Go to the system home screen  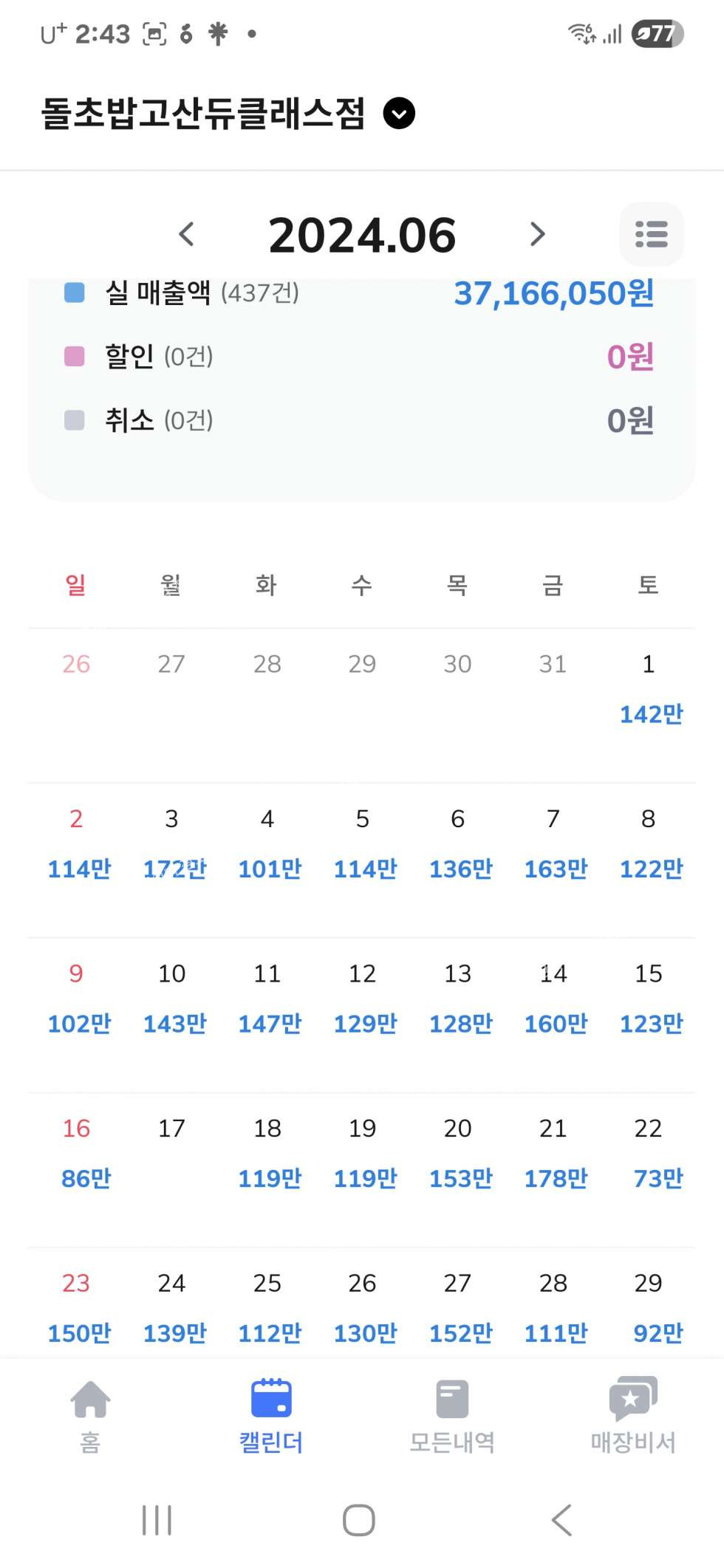click(x=359, y=1520)
